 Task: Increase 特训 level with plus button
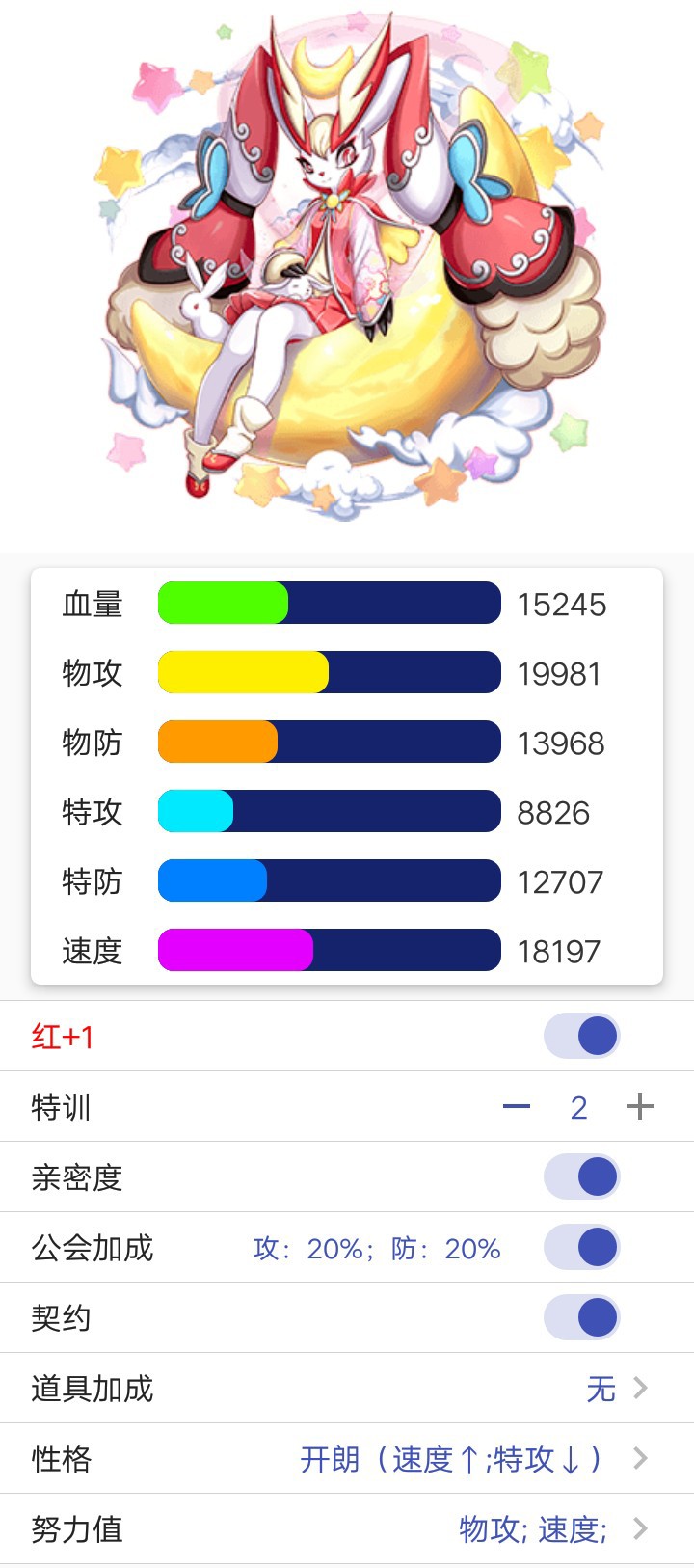(x=639, y=1106)
